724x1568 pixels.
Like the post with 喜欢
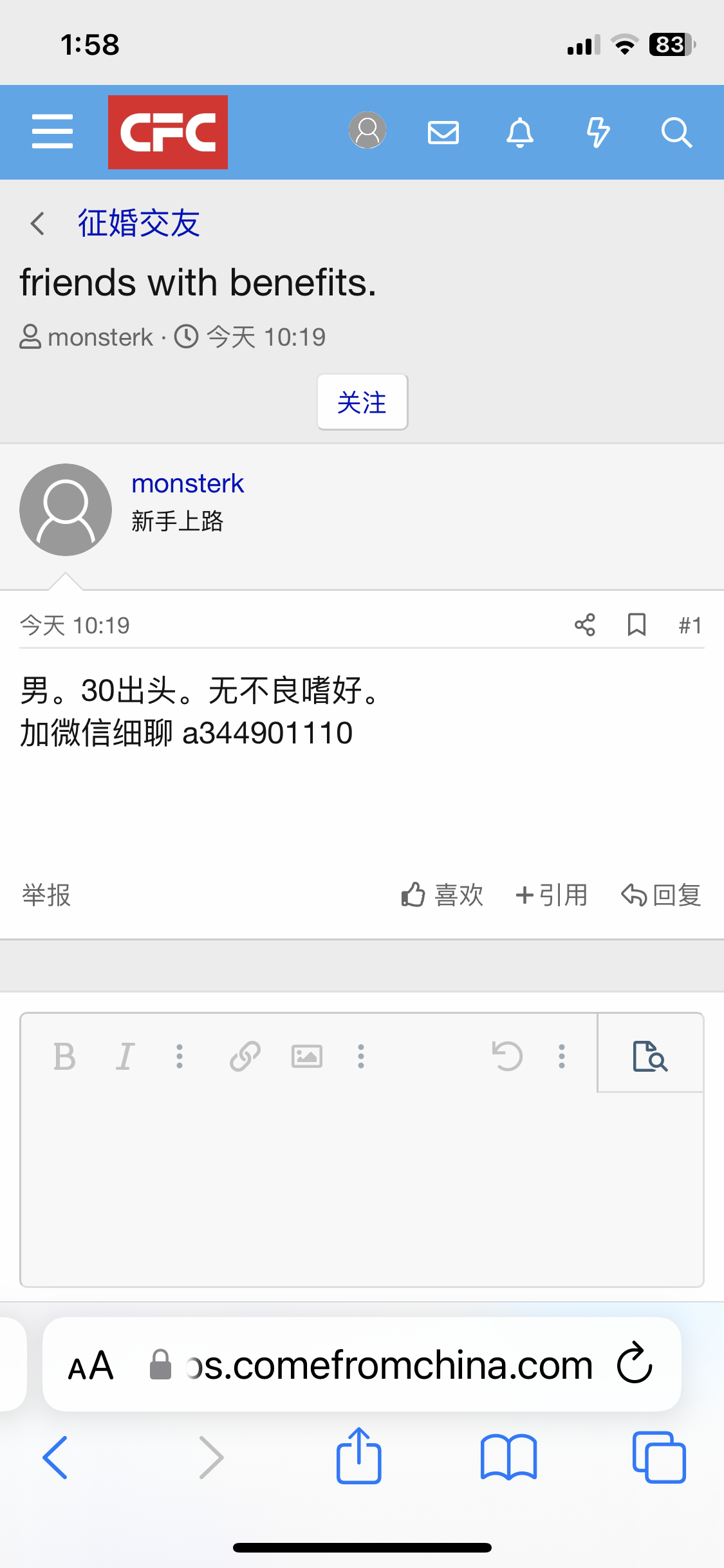pos(441,895)
